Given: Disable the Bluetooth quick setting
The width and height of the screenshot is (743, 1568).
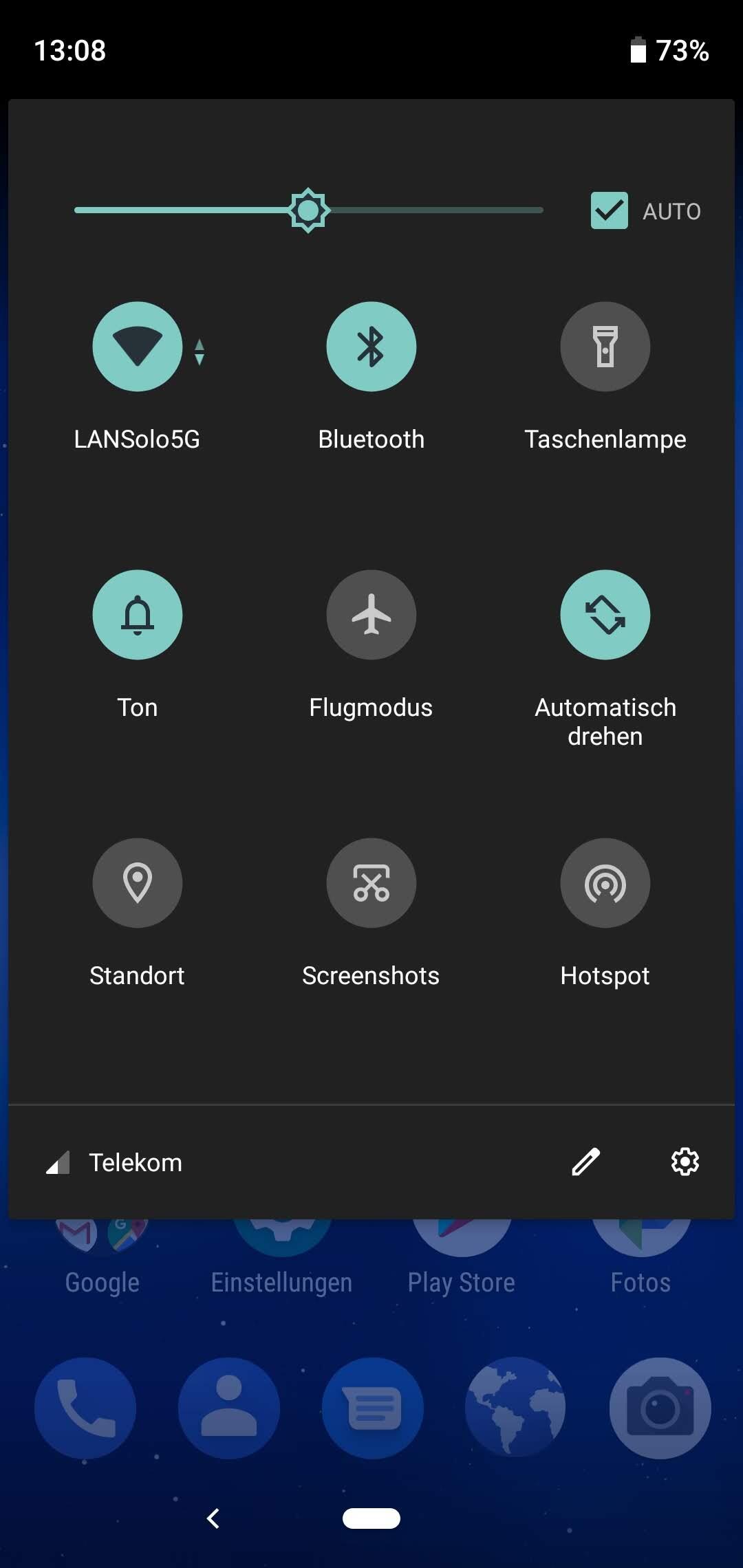Looking at the screenshot, I should click(x=371, y=347).
